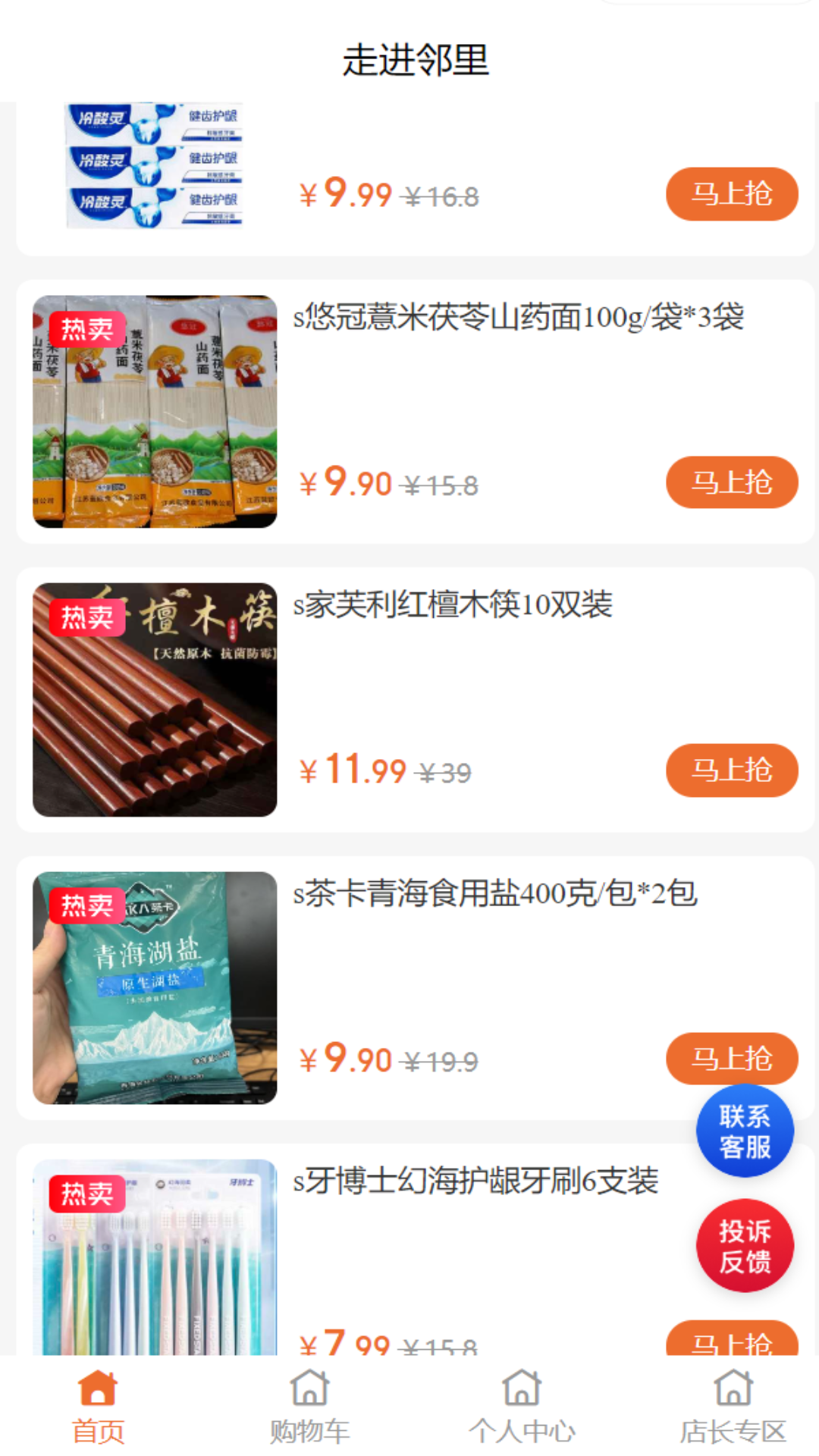Screen dimensions: 819x1456
Task: View the noodle packs image
Action: [155, 413]
